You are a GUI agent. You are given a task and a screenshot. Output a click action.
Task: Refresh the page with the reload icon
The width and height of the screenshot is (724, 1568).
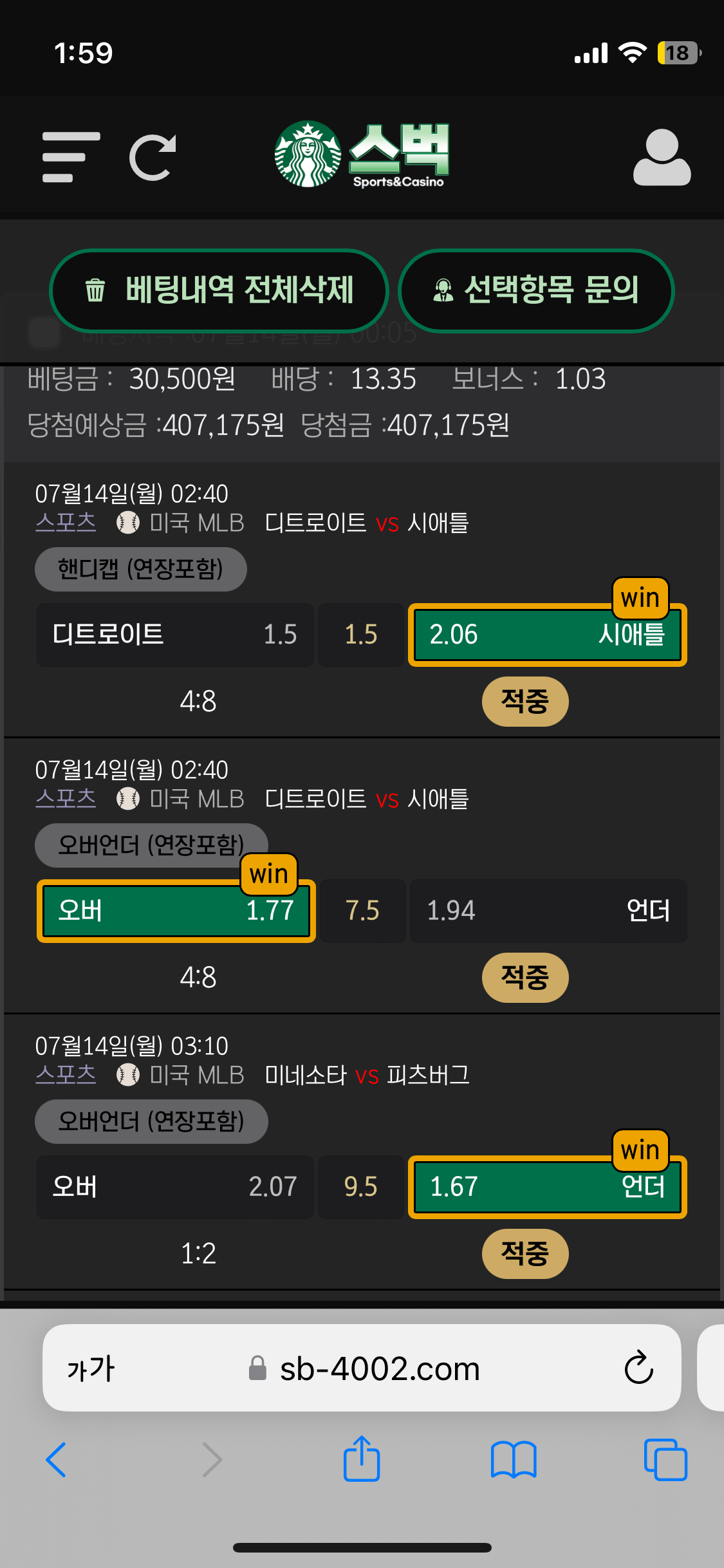tap(153, 157)
